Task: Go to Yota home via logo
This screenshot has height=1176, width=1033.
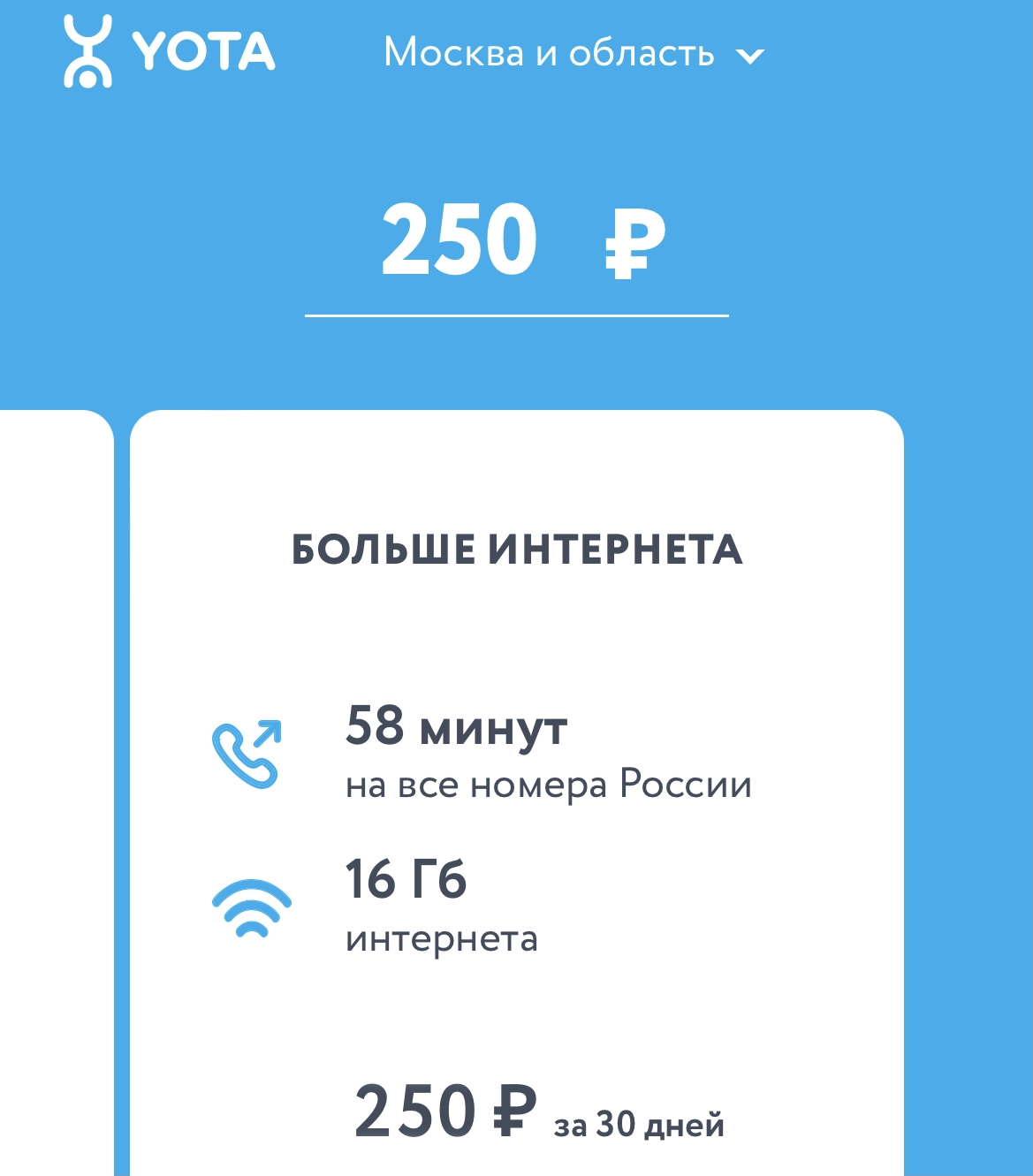Action: pos(169,51)
